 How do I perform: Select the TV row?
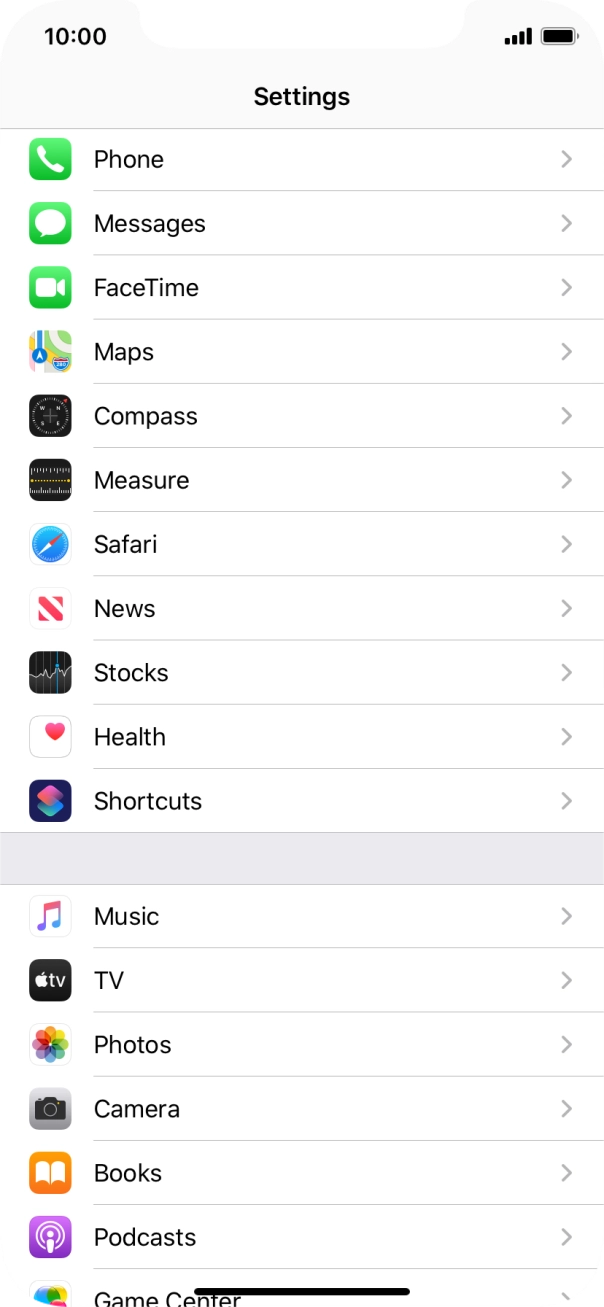point(300,980)
